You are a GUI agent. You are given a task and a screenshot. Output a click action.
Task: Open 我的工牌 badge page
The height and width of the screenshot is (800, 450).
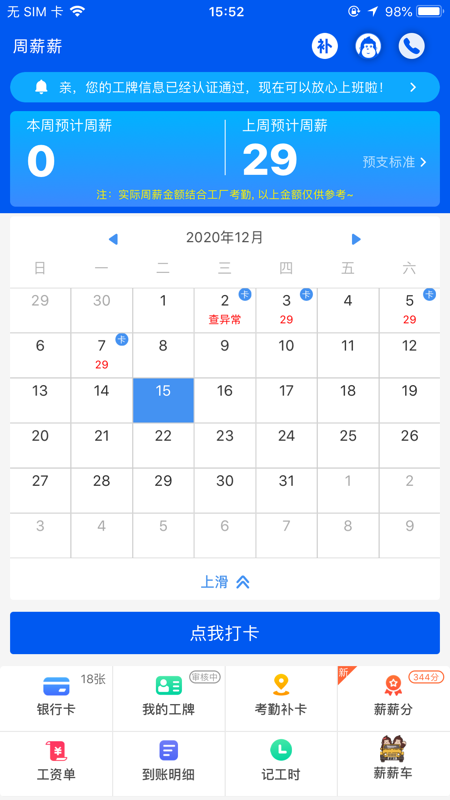pyautogui.click(x=169, y=698)
